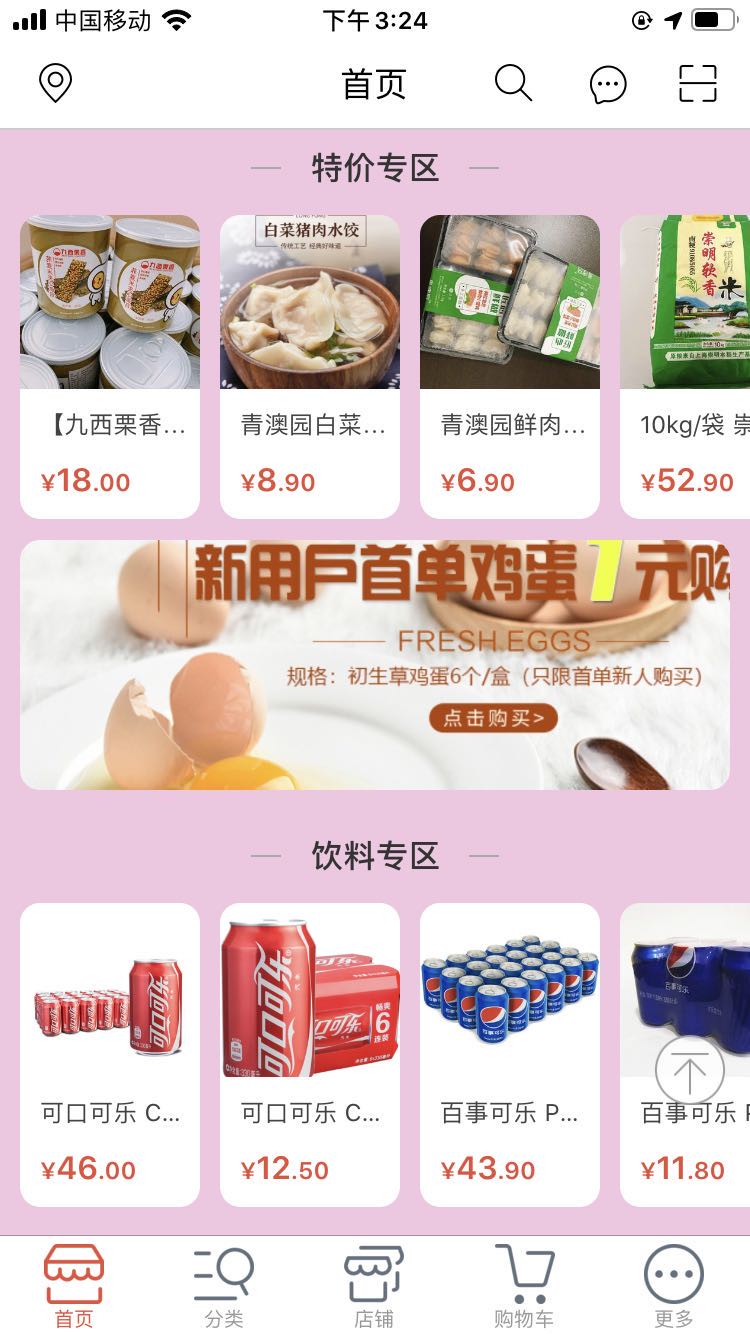Open the 可口可乐 6-pack card at ¥12.50
The image size is (750, 1334).
tap(310, 1054)
